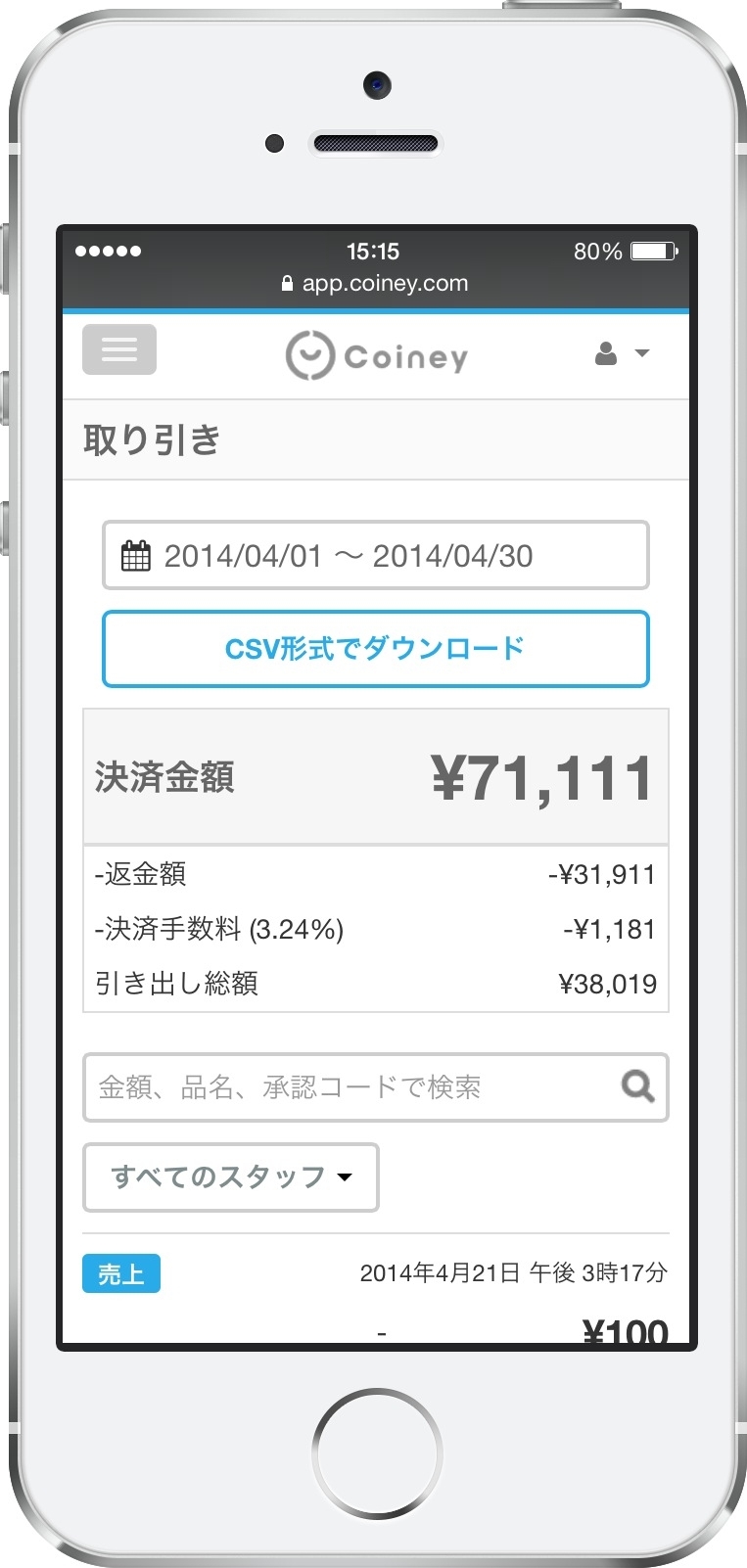
Task: Change the date range 2014/04/01 ～ 2014/04/30
Action: 375,555
